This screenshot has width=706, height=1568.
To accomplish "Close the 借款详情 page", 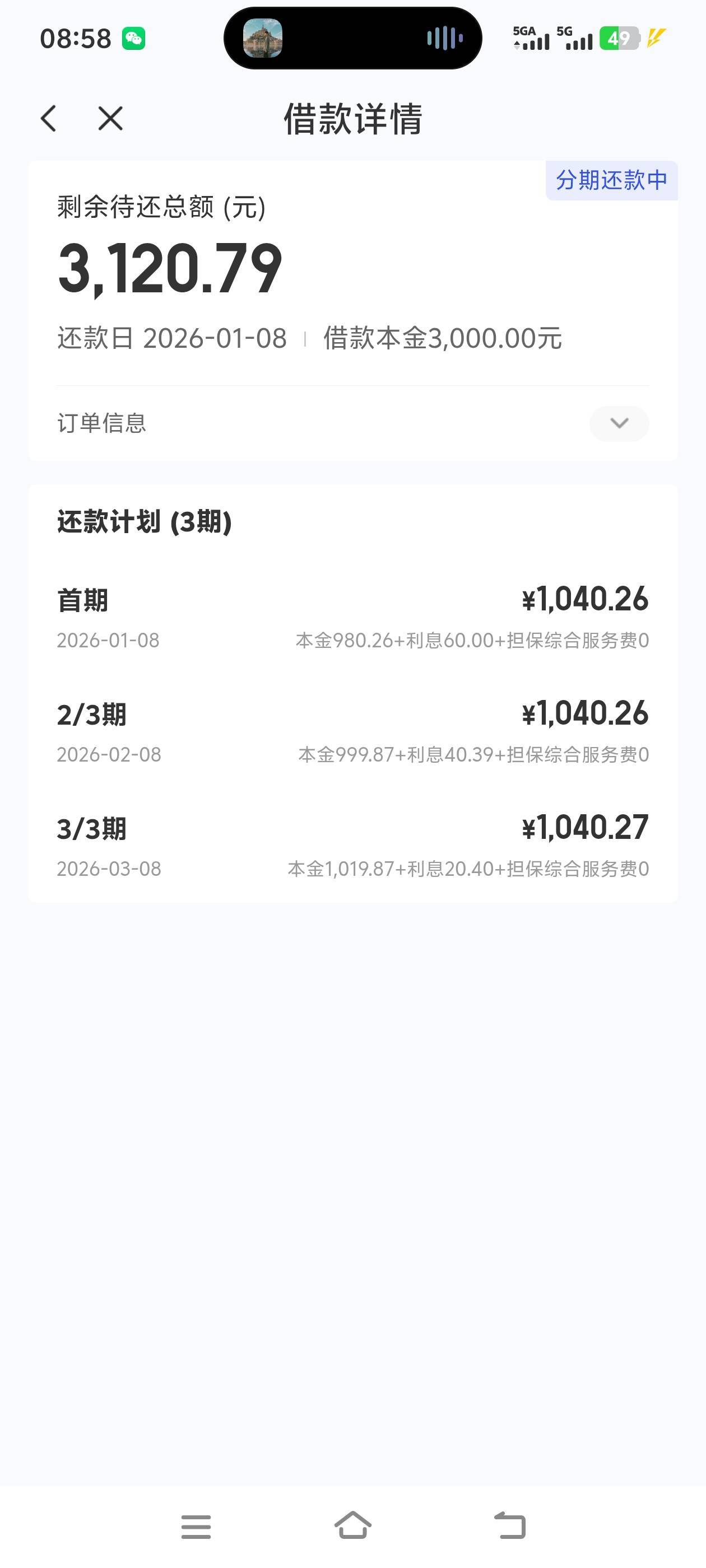I will click(x=110, y=118).
